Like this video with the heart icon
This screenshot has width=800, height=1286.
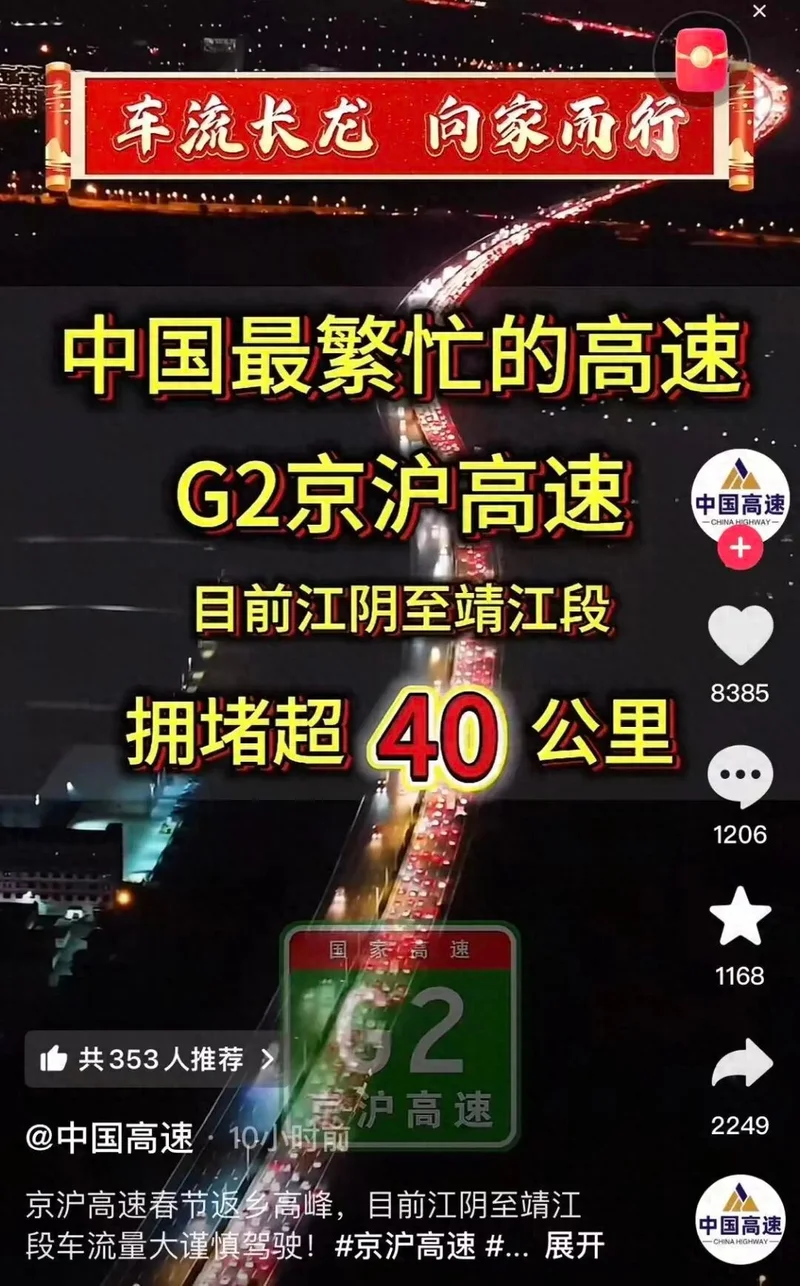[x=740, y=635]
